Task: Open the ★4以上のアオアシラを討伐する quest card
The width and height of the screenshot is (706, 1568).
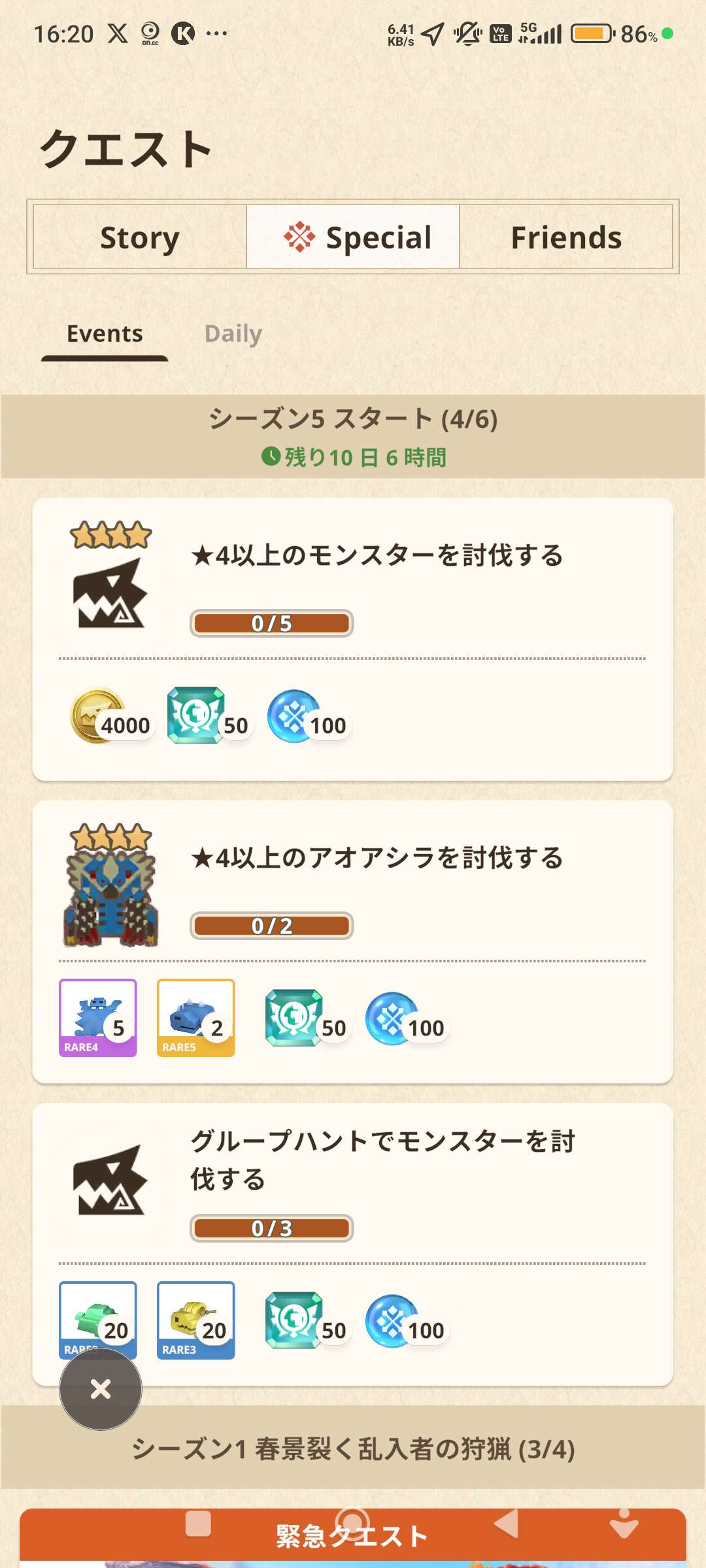Action: [x=377, y=858]
